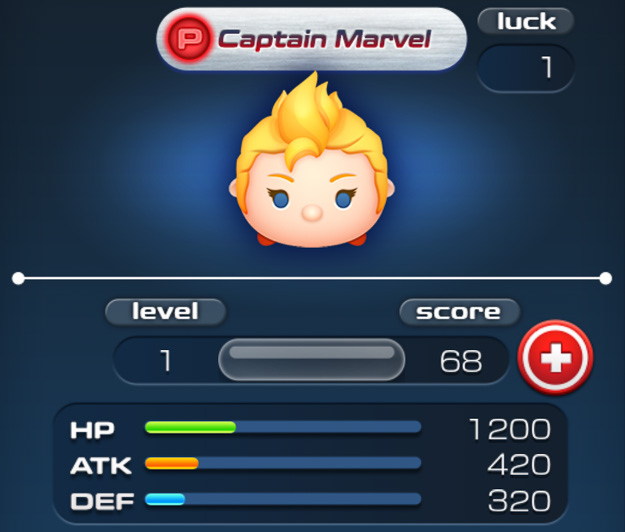Open the Captain Marvel skill badge
This screenshot has height=532, width=625.
coord(186,40)
